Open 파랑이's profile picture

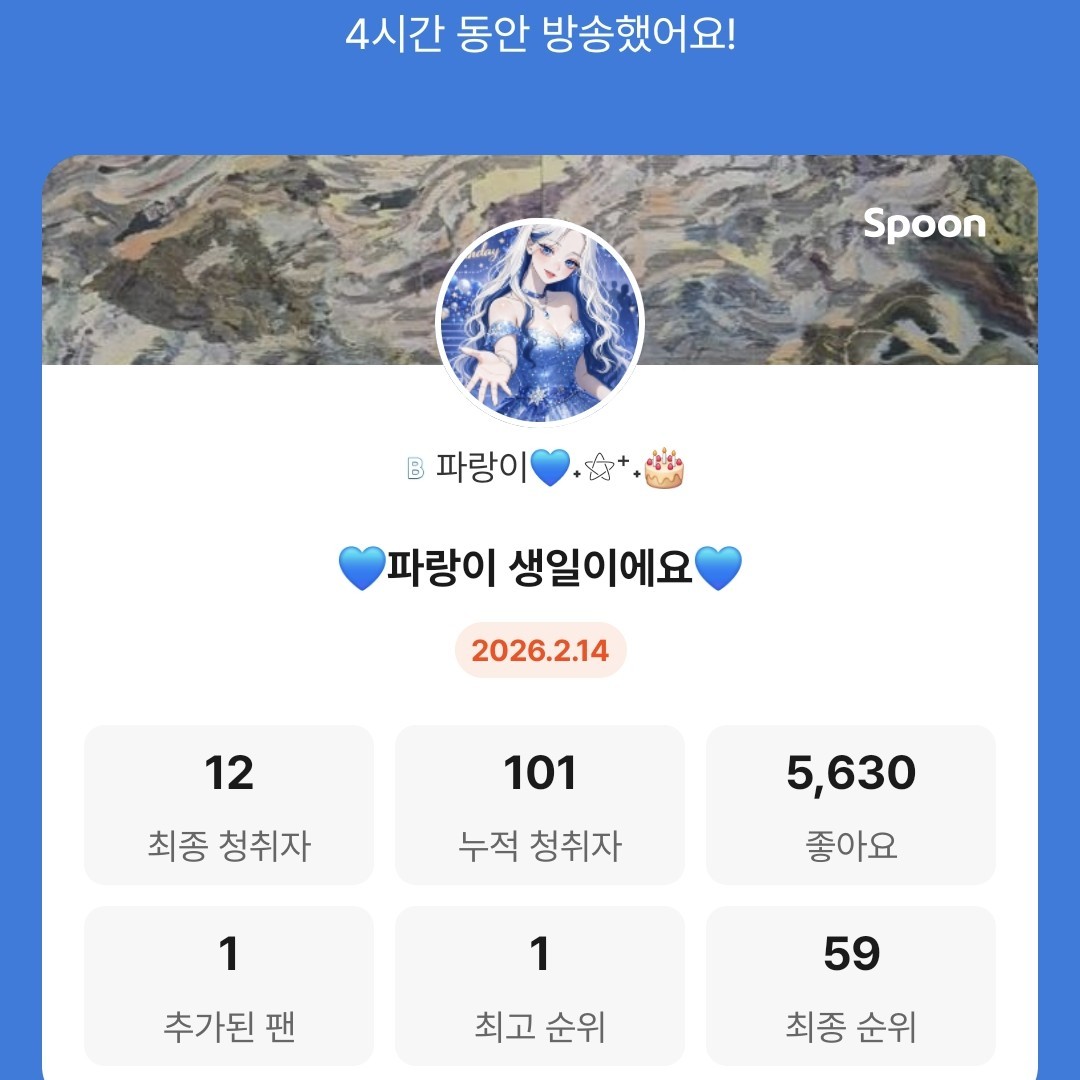pyautogui.click(x=540, y=322)
